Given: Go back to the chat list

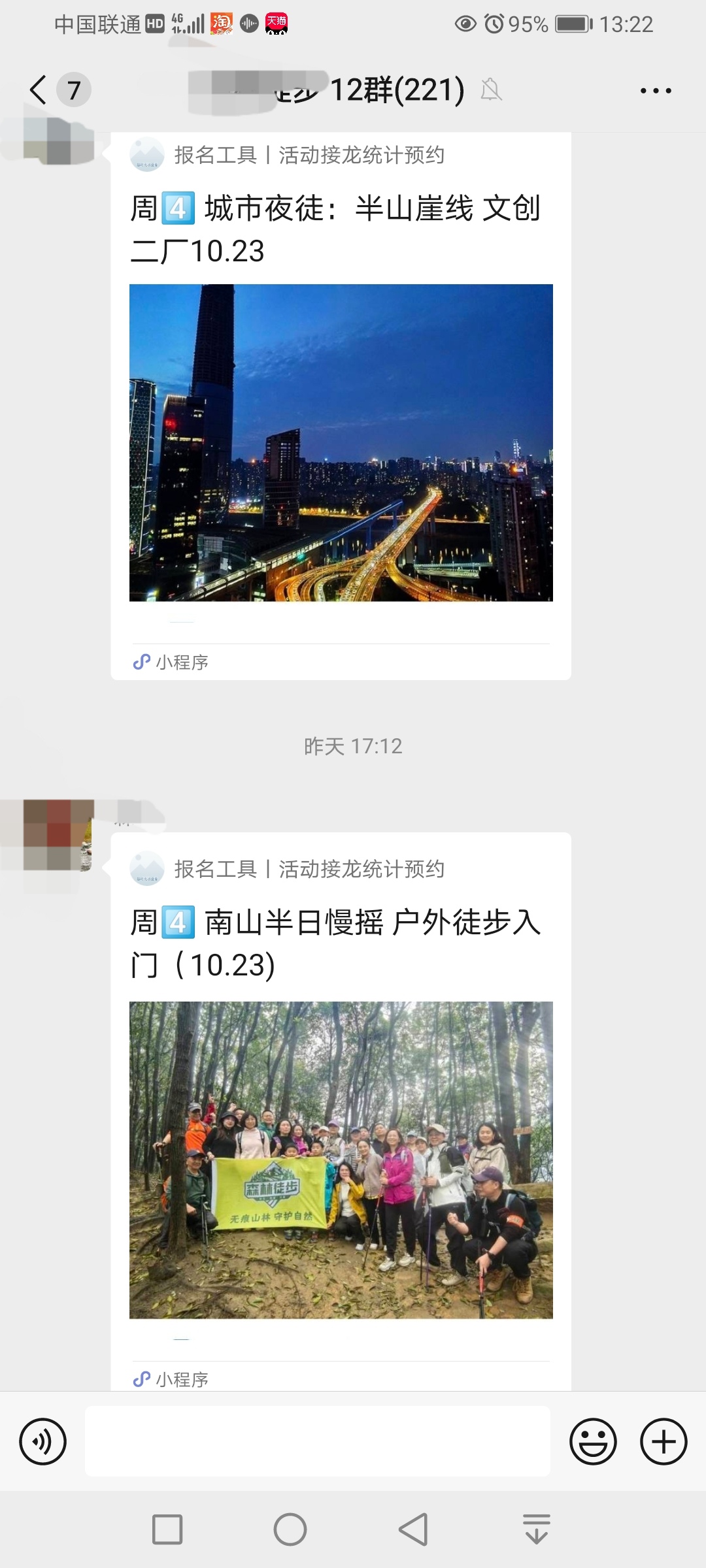Looking at the screenshot, I should 39,90.
